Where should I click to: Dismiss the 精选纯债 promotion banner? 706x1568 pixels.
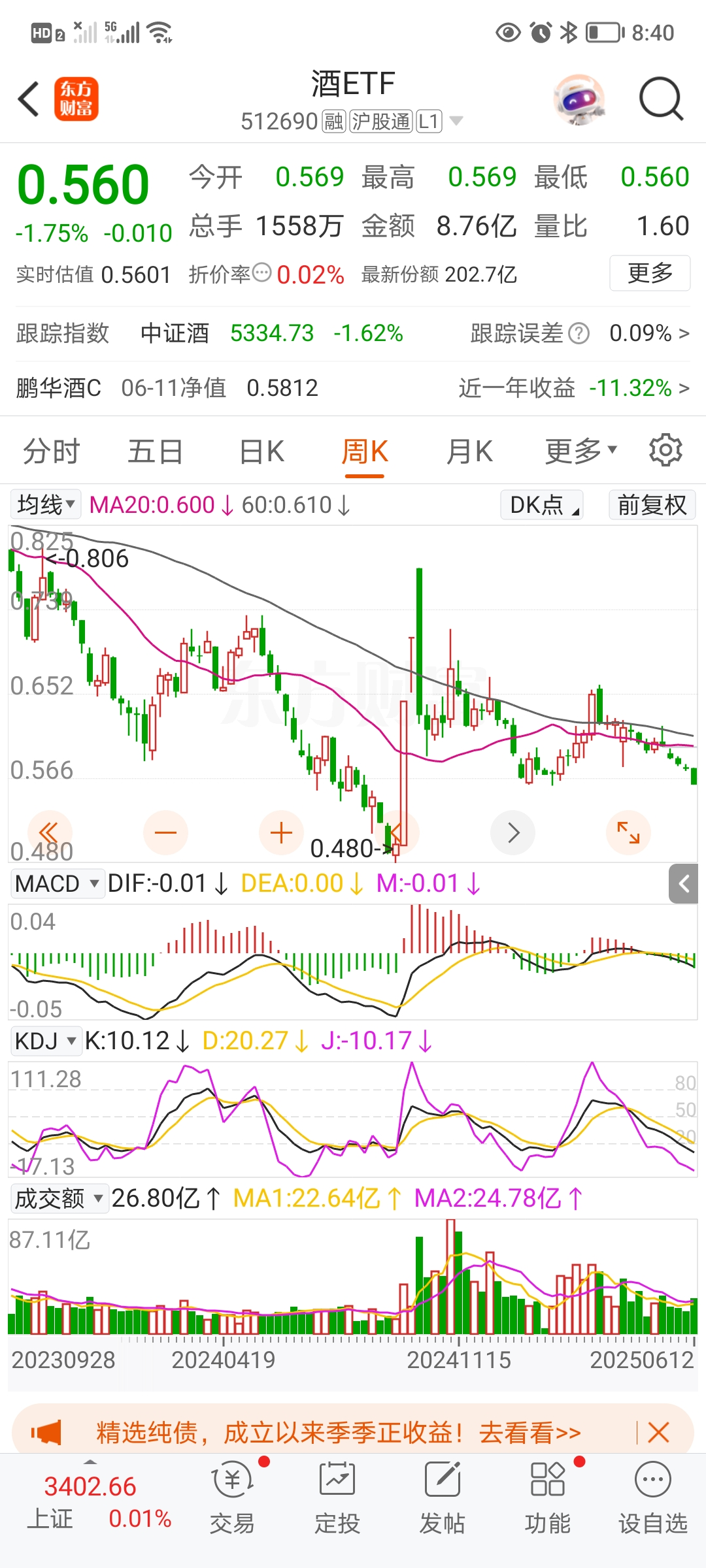coord(658,1433)
